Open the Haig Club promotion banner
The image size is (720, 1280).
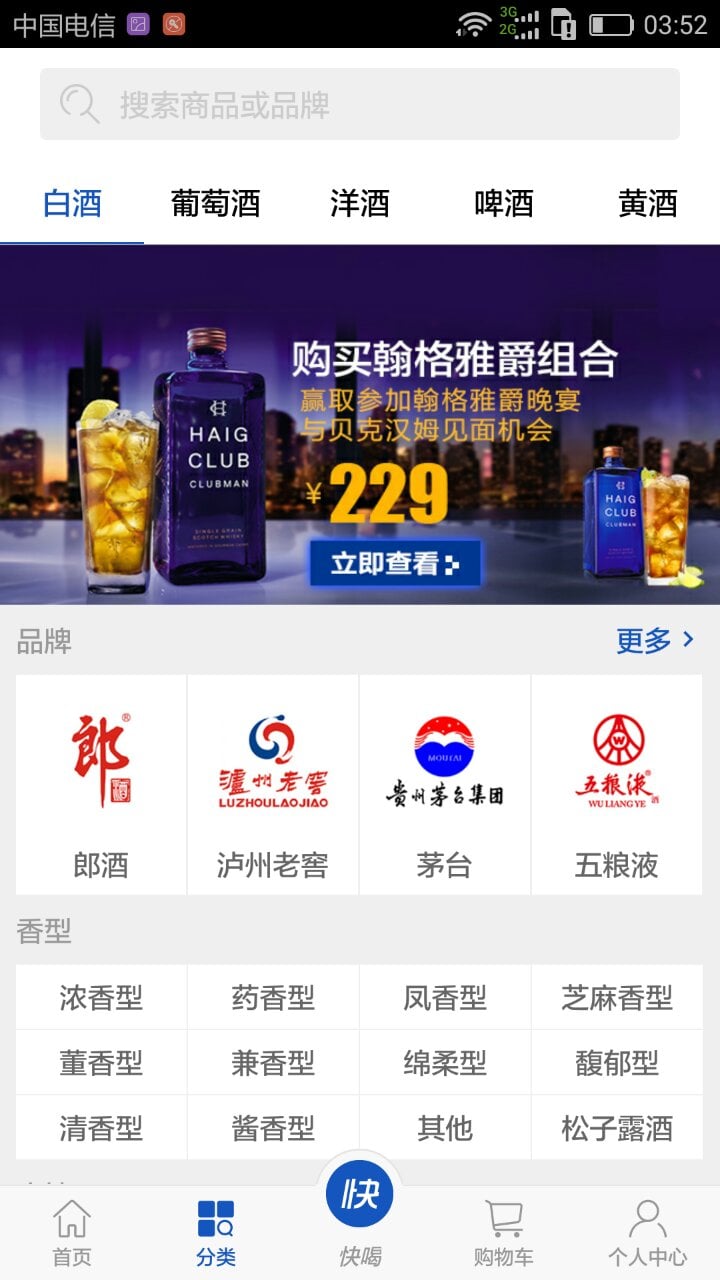click(360, 425)
